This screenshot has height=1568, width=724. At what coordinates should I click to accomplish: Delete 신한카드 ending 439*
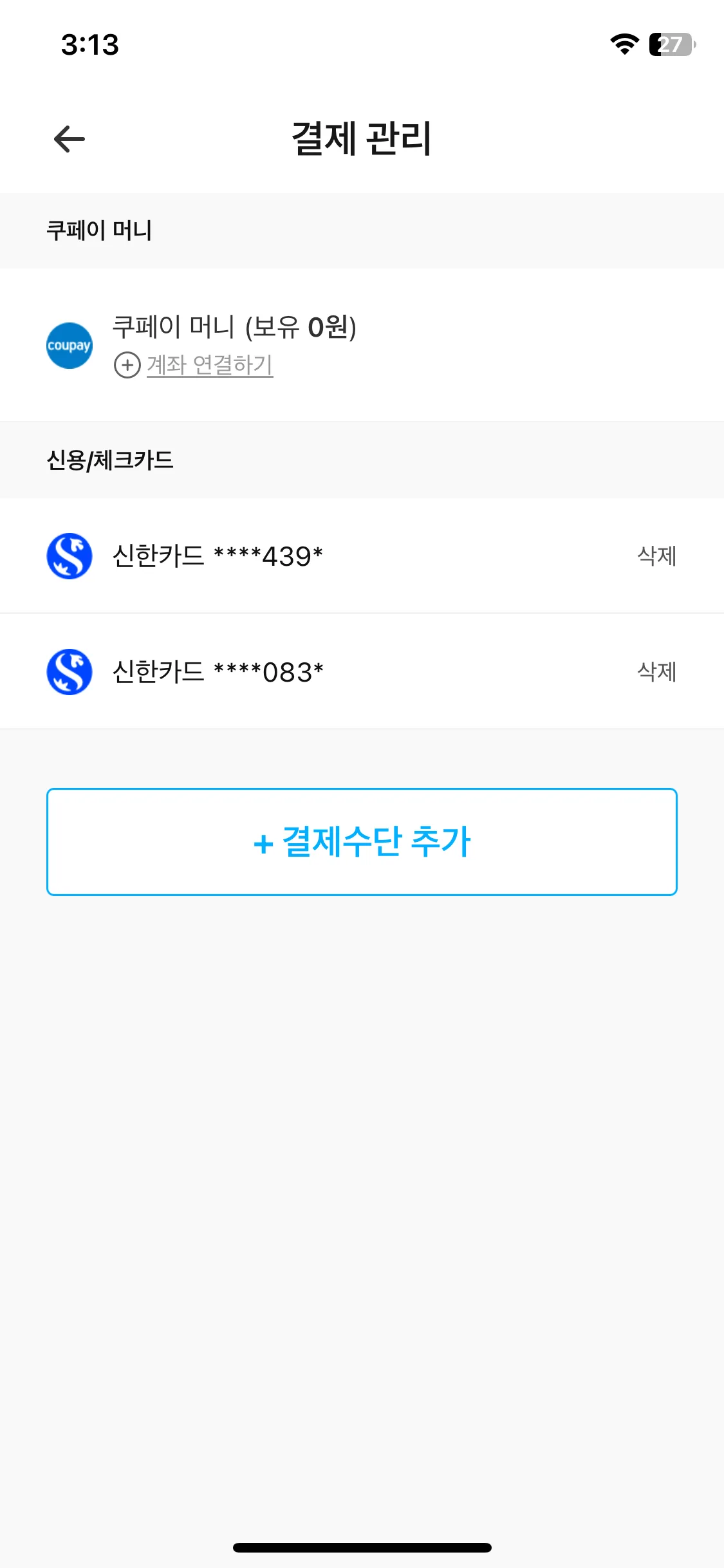click(x=656, y=555)
